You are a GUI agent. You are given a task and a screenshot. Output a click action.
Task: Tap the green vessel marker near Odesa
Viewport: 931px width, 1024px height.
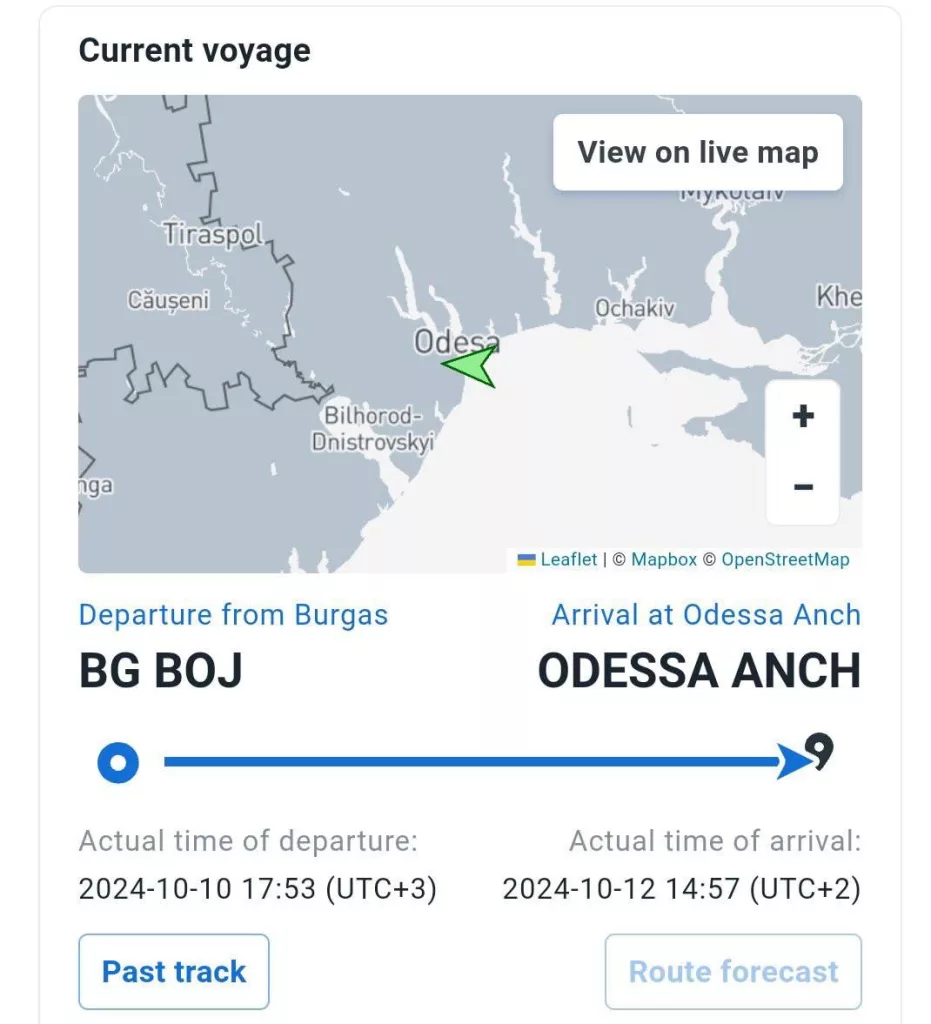tap(472, 366)
